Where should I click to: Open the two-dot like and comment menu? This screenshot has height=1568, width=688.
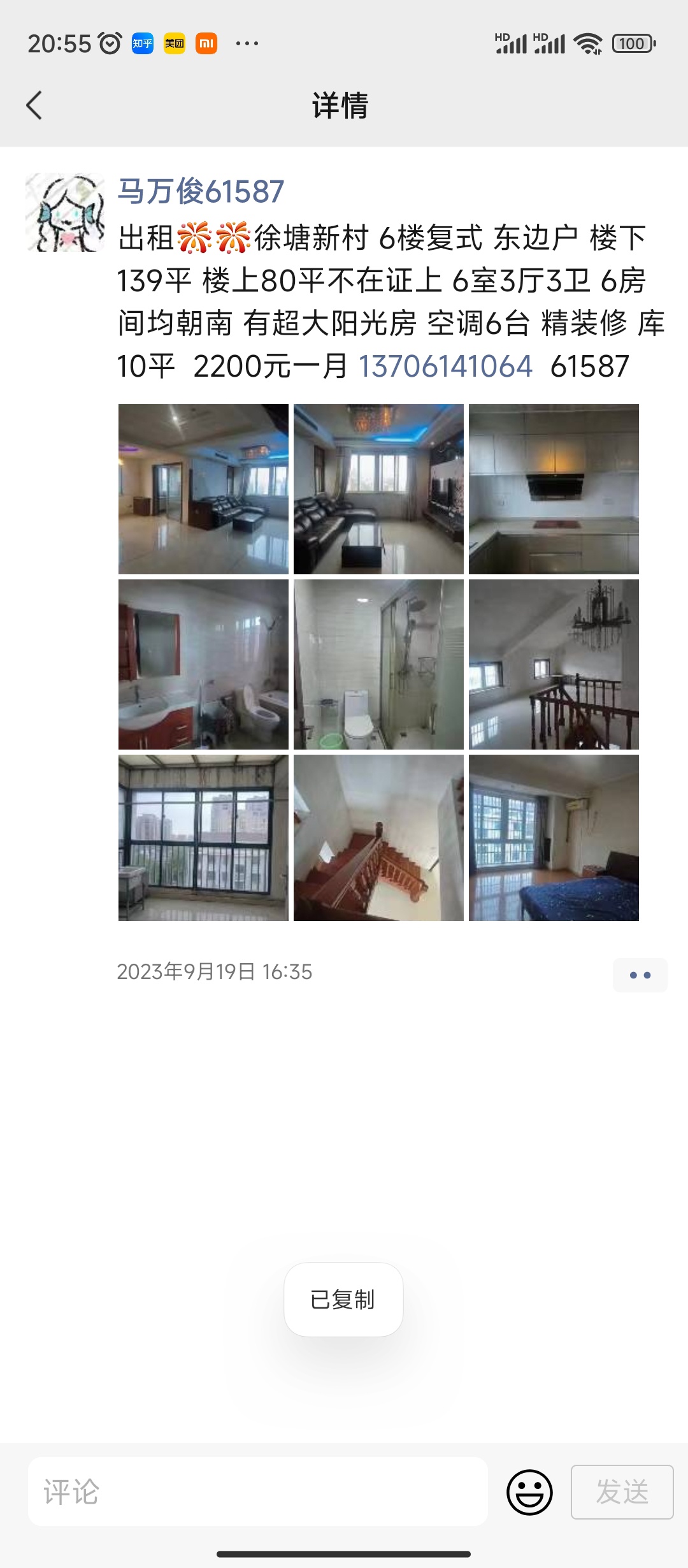click(640, 975)
